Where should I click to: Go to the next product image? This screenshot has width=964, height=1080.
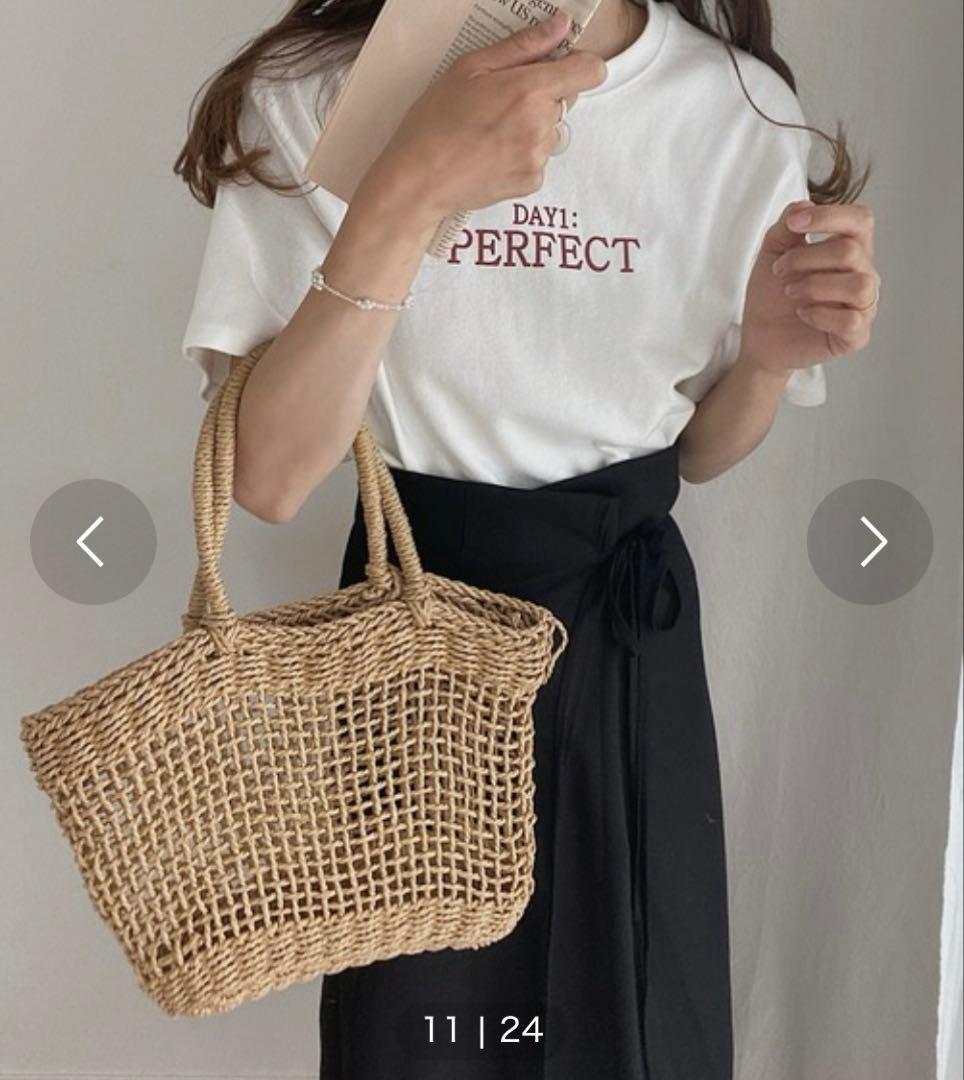(x=870, y=541)
